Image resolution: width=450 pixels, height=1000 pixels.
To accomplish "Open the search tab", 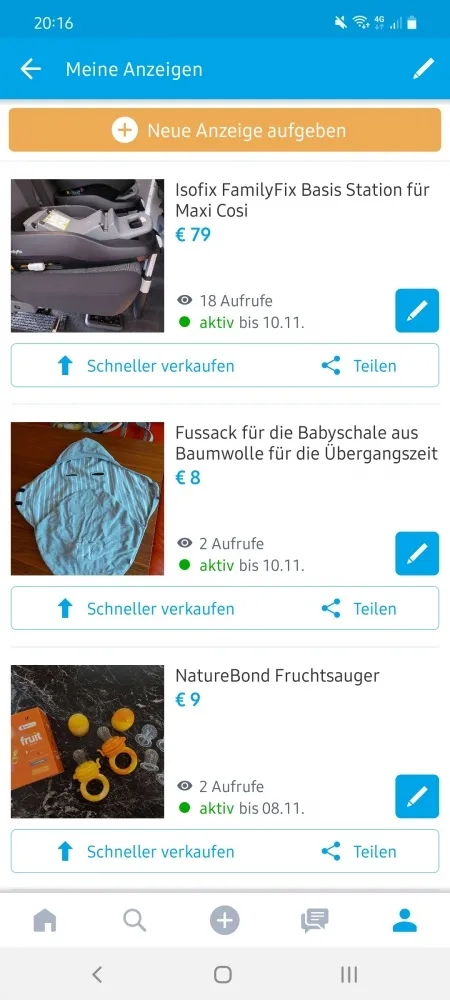I will pyautogui.click(x=134, y=920).
